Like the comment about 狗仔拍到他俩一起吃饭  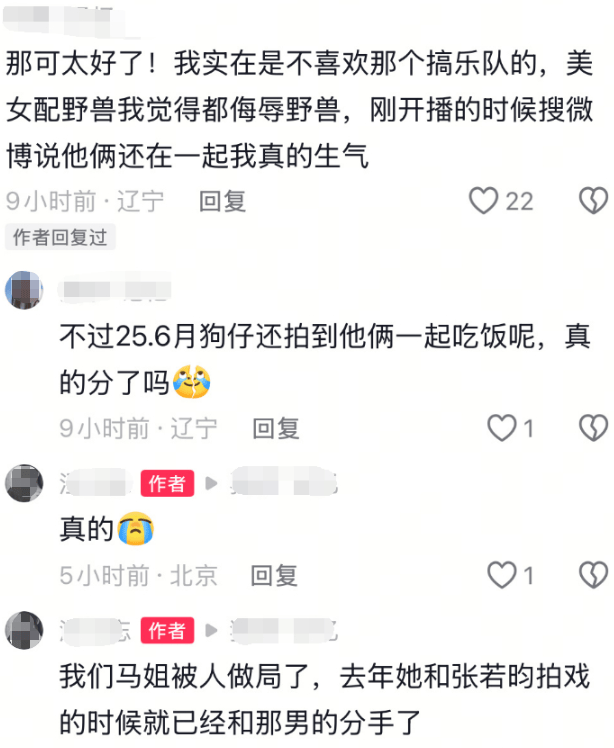click(501, 429)
